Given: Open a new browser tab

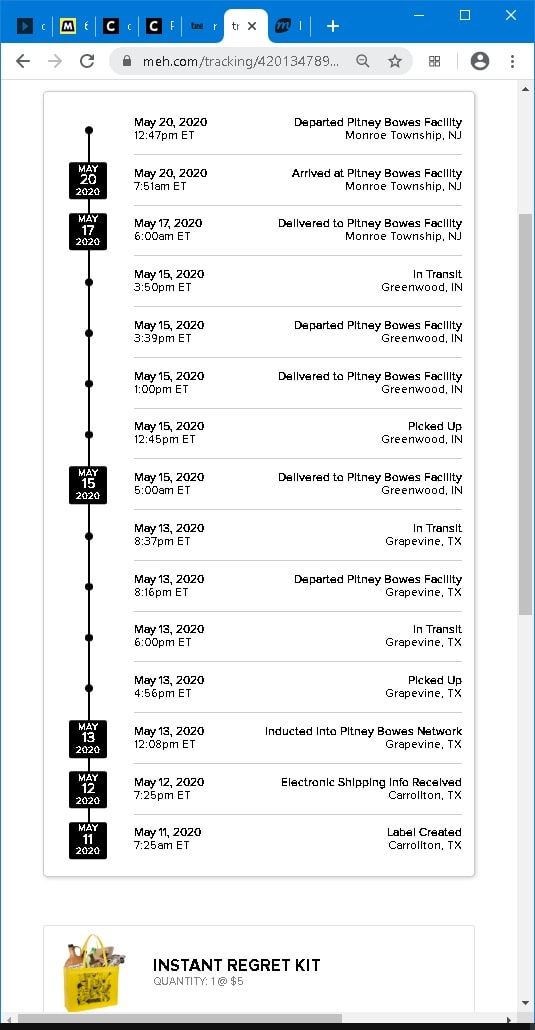Looking at the screenshot, I should pyautogui.click(x=333, y=26).
